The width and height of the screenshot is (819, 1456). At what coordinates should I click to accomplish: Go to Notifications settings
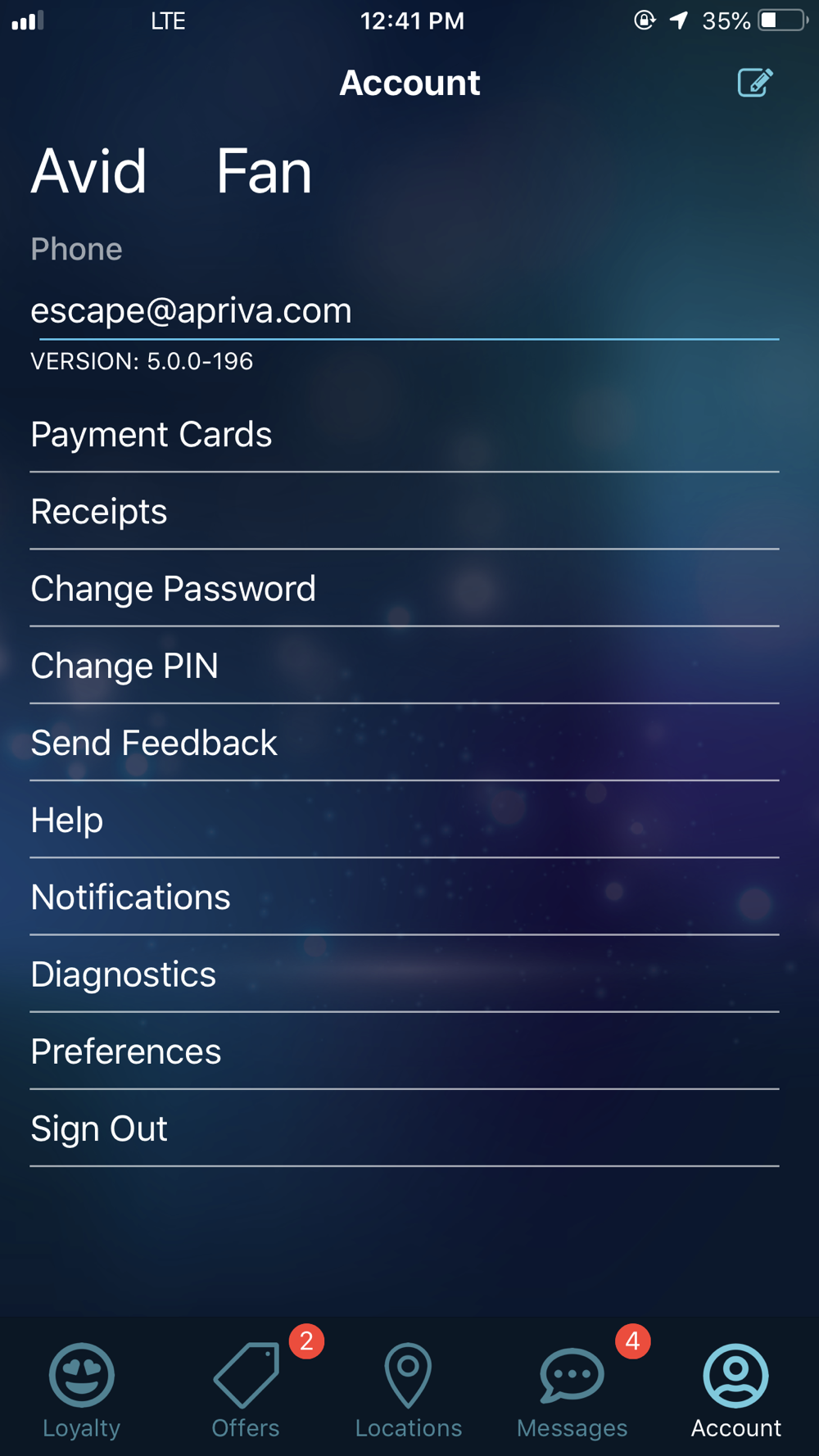pos(405,897)
